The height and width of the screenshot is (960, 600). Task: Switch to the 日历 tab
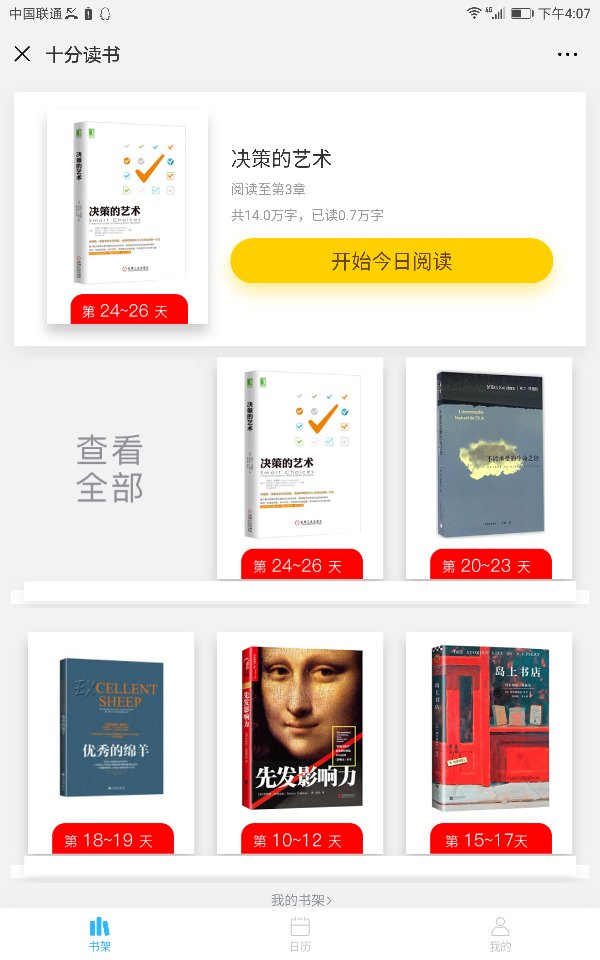coord(300,935)
